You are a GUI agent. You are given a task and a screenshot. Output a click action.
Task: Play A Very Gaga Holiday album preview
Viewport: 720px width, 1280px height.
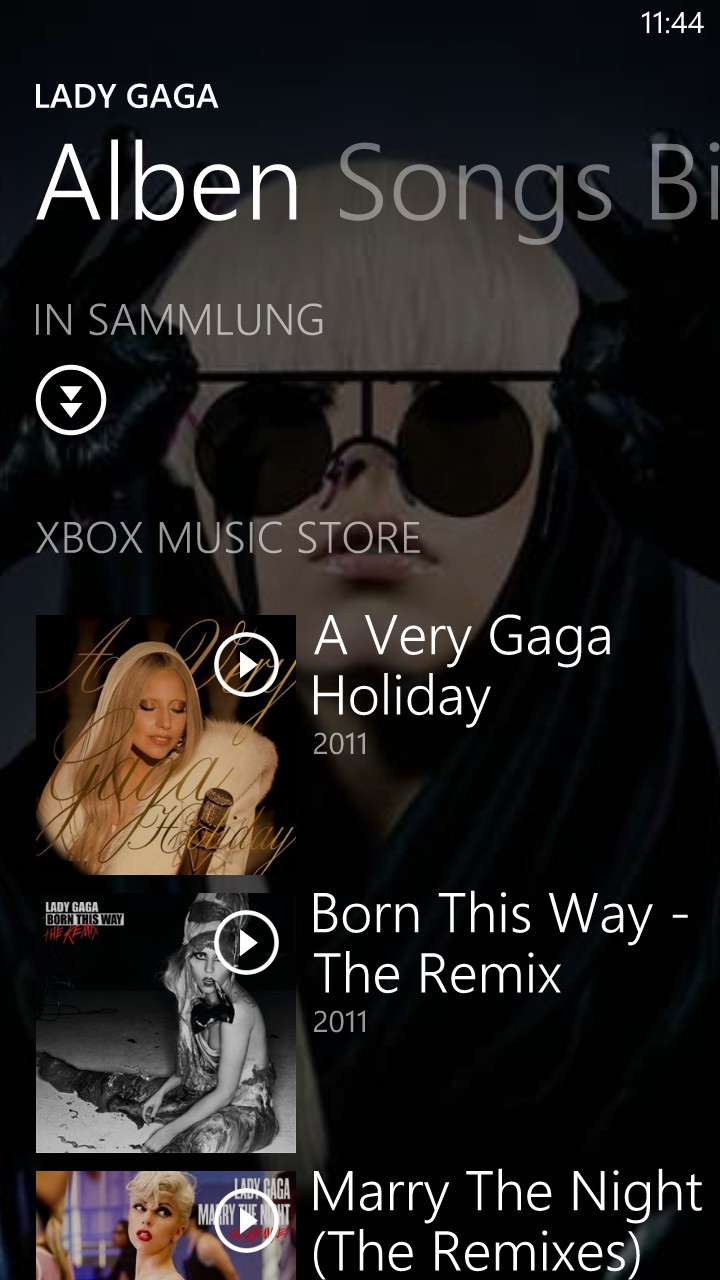coord(246,664)
